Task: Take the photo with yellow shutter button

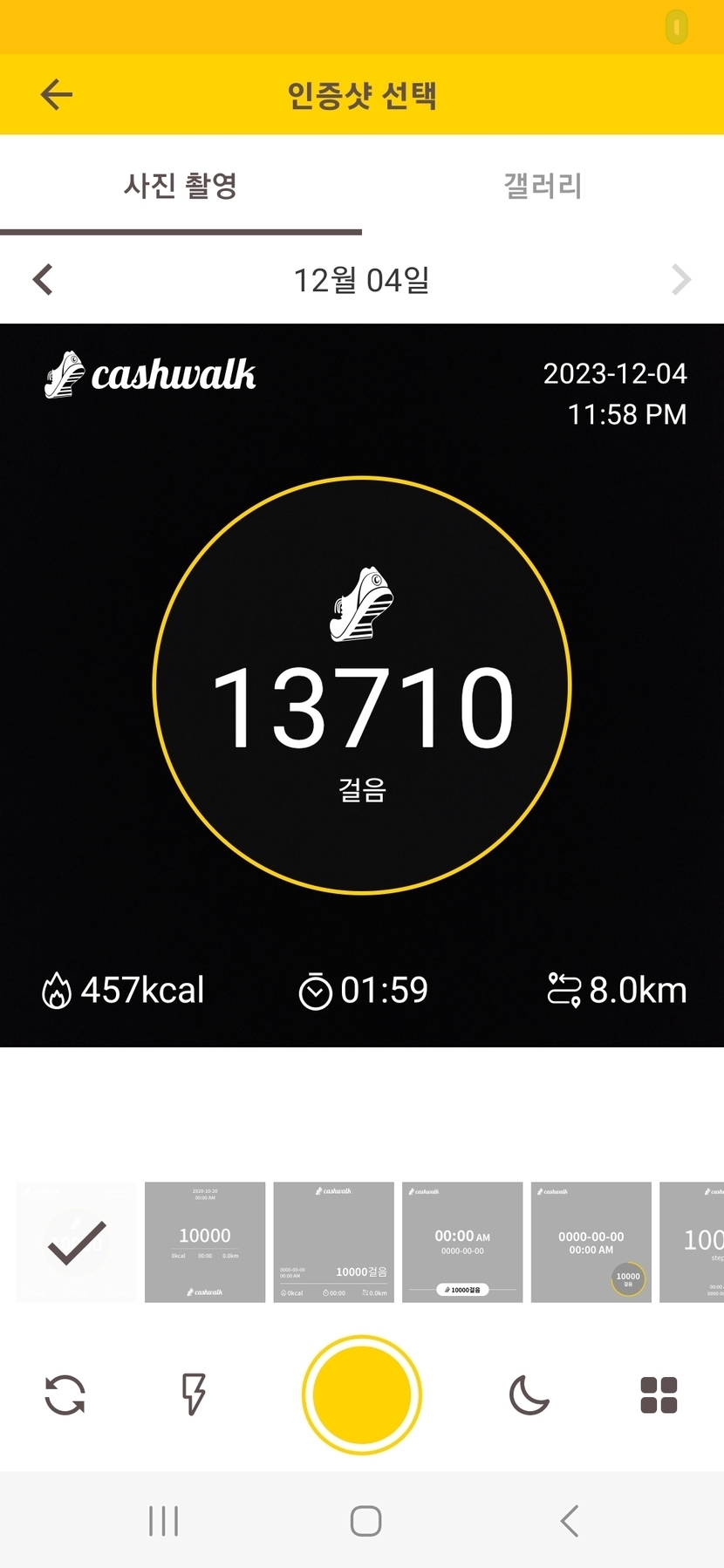Action: point(362,1394)
